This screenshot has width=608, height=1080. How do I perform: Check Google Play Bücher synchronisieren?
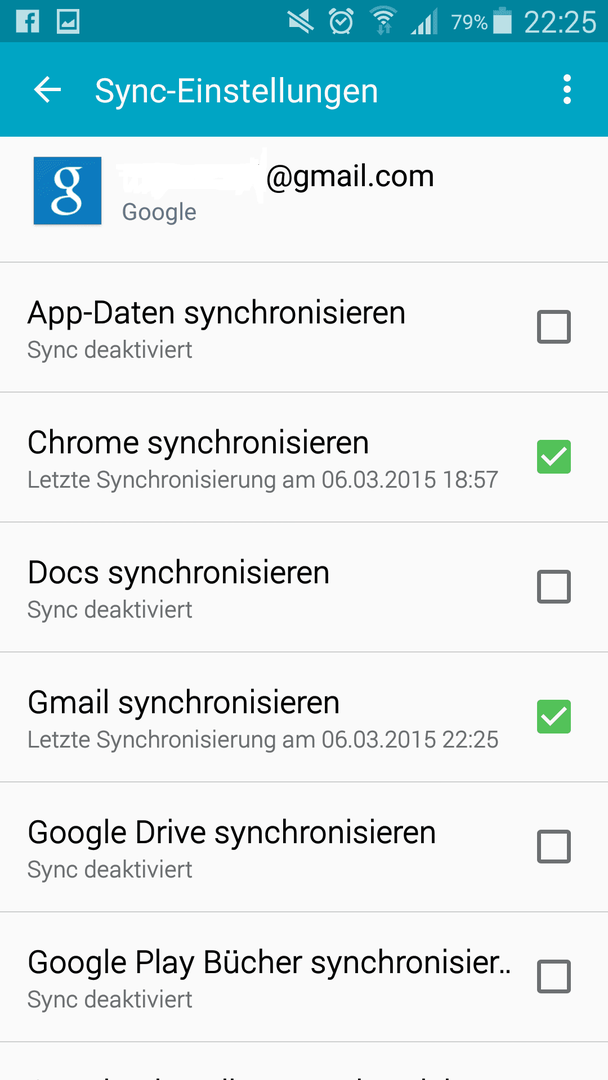click(x=554, y=976)
